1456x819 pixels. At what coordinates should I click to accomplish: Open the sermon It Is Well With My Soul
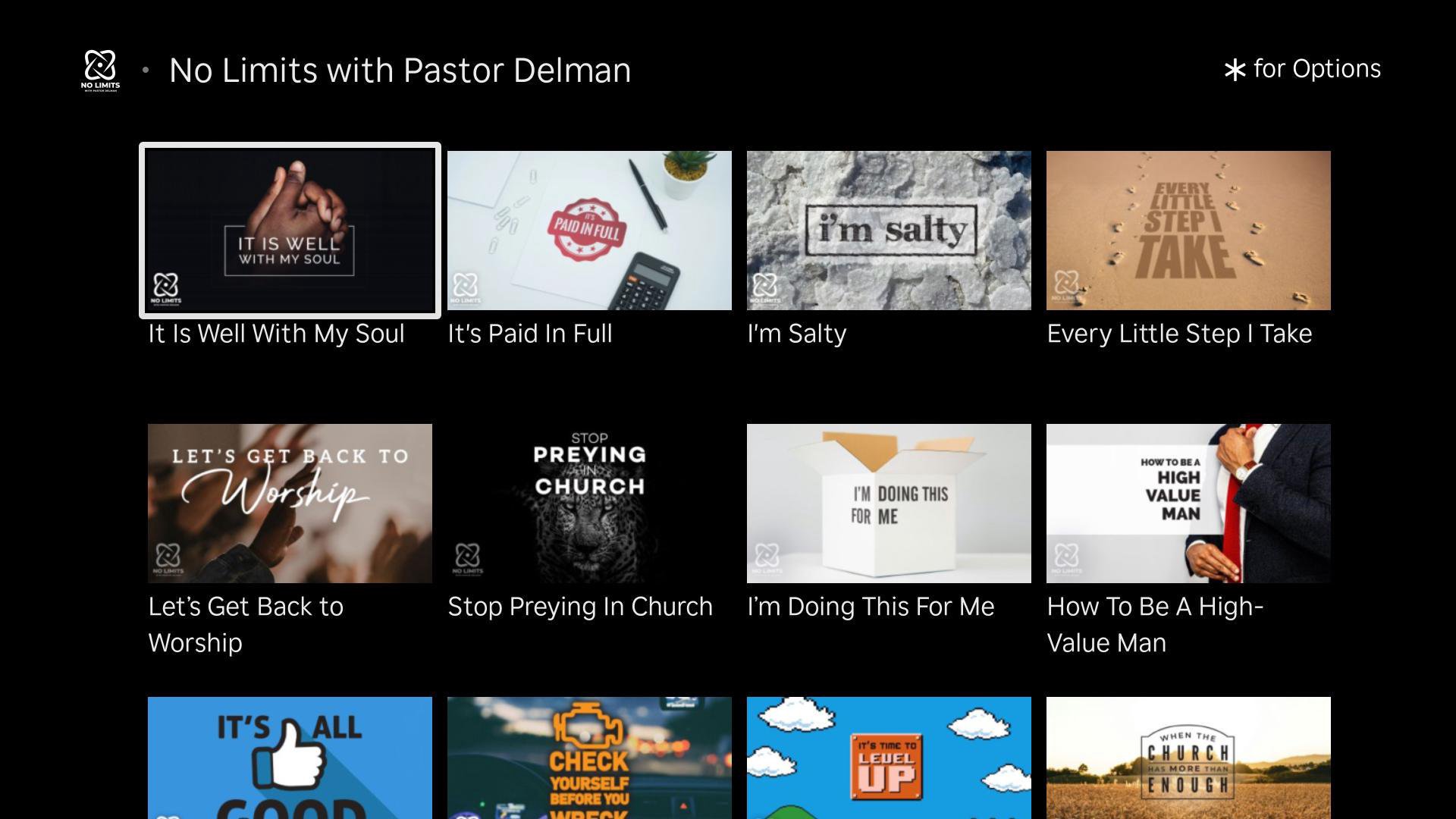pos(290,231)
